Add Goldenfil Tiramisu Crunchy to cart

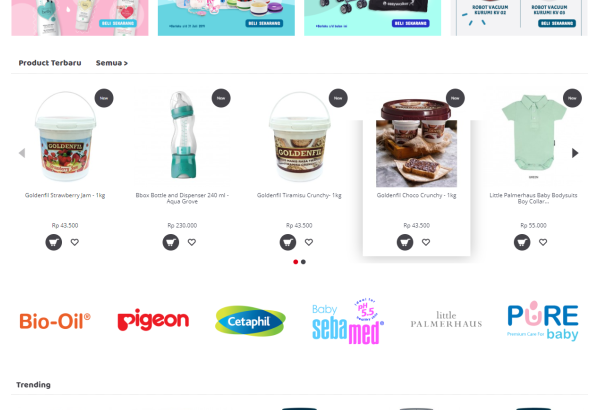pyautogui.click(x=288, y=242)
